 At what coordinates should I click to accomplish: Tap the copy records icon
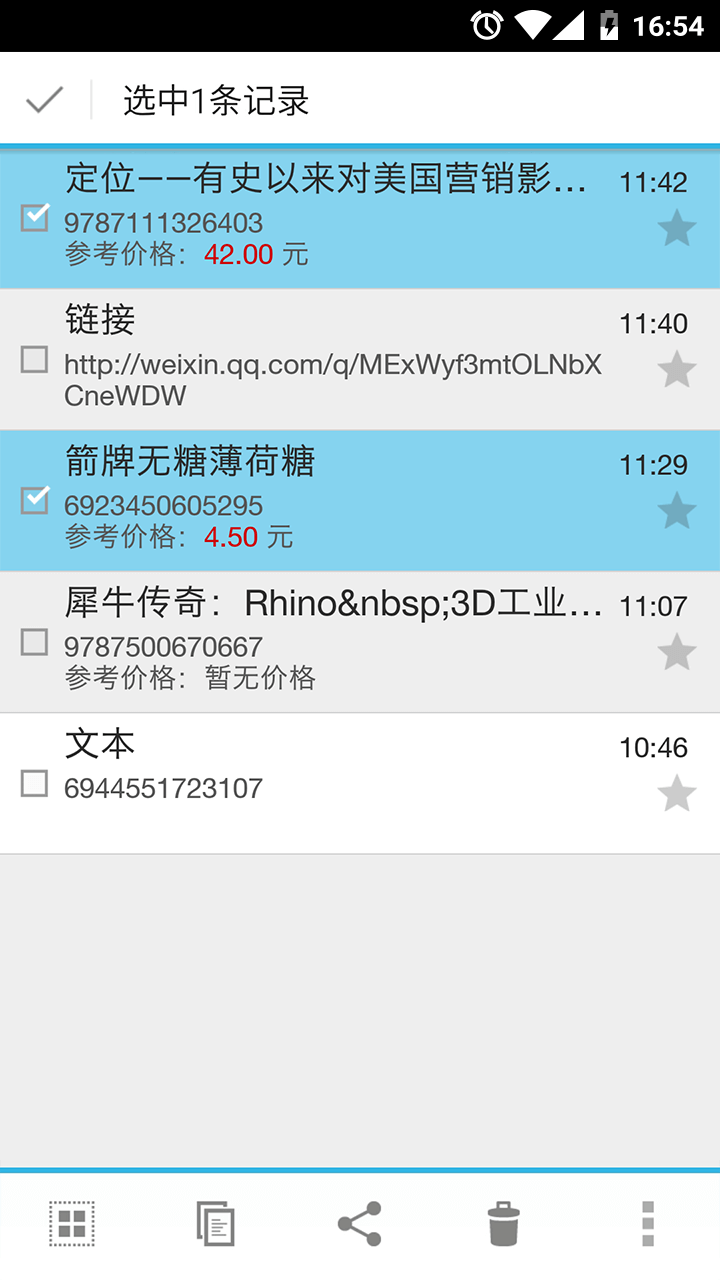tap(215, 1222)
